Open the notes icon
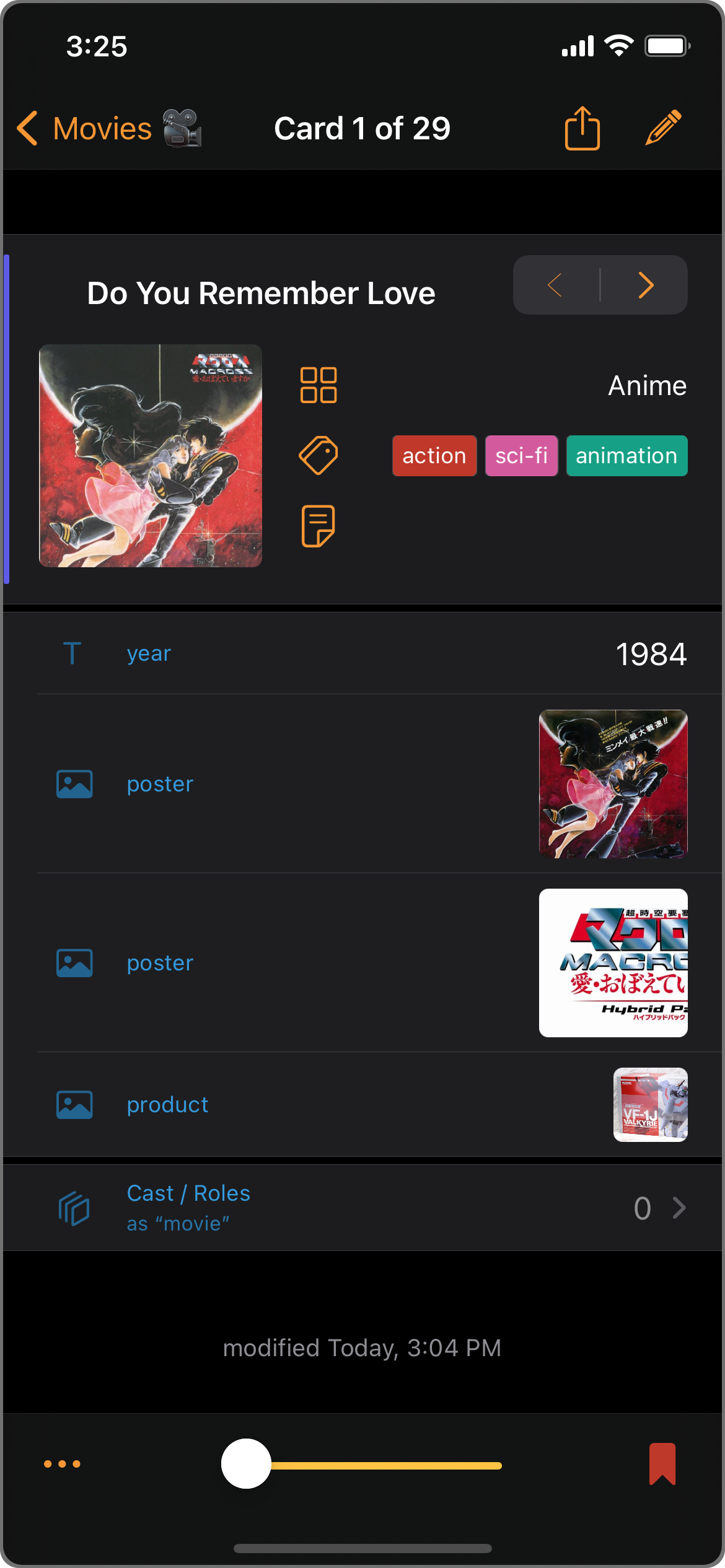Screen dimensions: 725x1568 pos(318,526)
